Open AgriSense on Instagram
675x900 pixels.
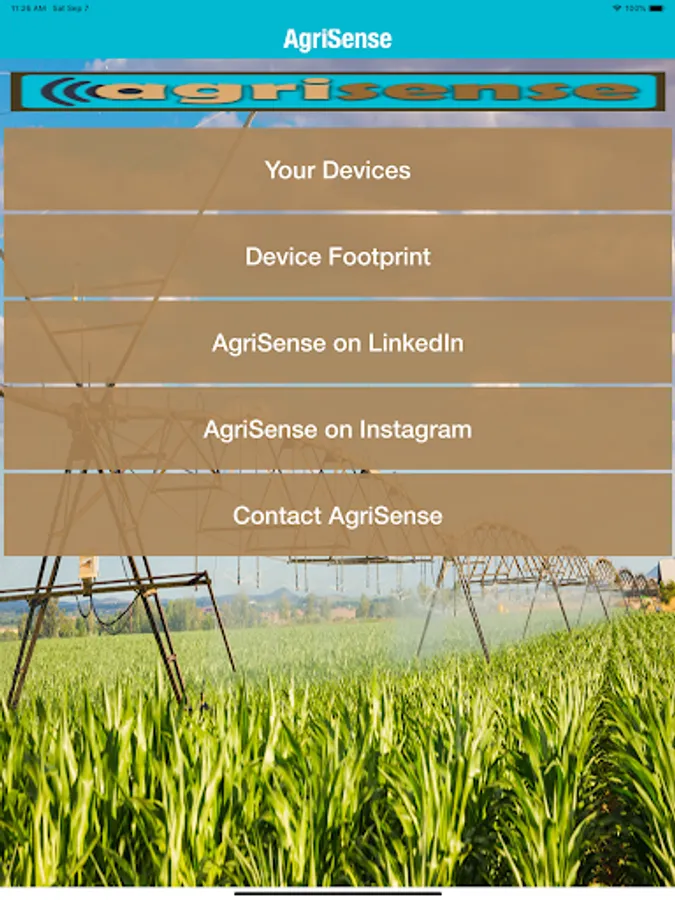338,429
